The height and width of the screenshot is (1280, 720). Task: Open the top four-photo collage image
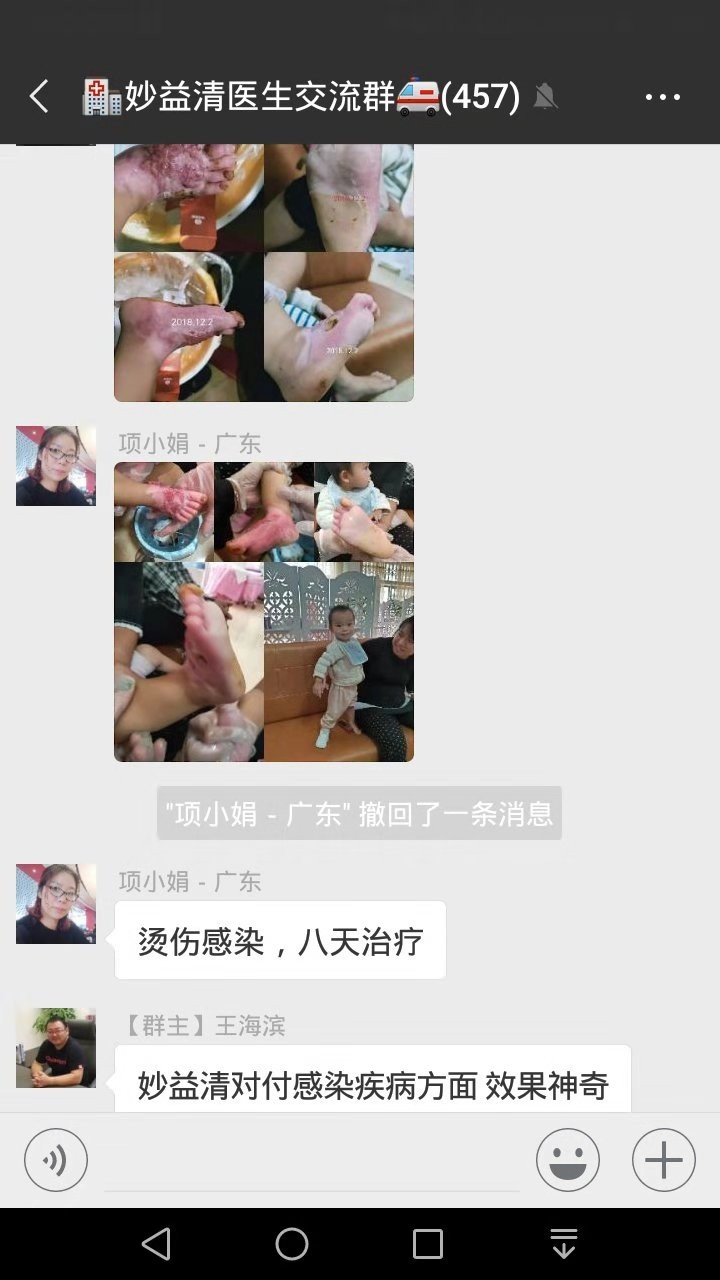click(x=264, y=272)
